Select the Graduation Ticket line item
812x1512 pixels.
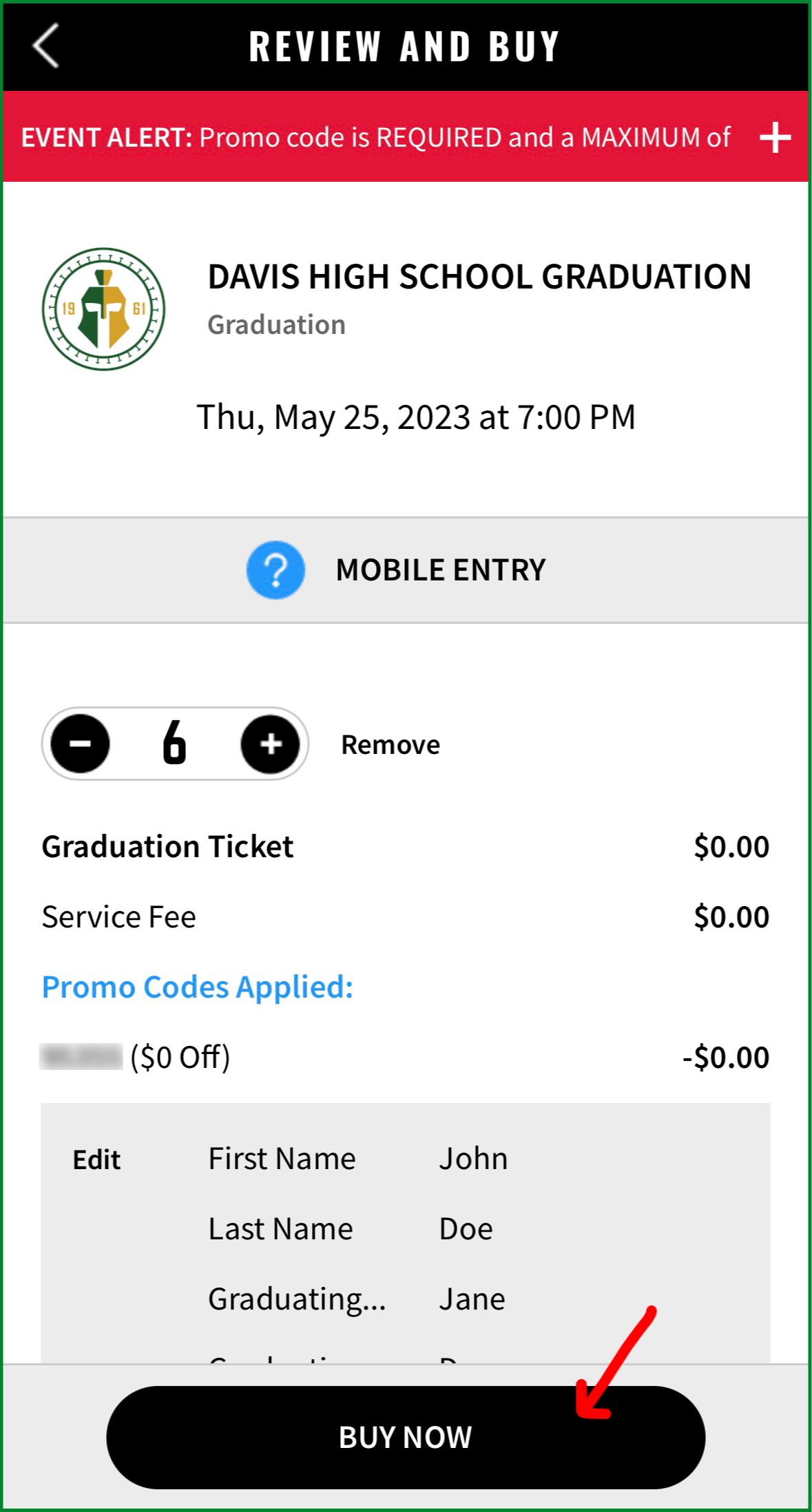167,846
